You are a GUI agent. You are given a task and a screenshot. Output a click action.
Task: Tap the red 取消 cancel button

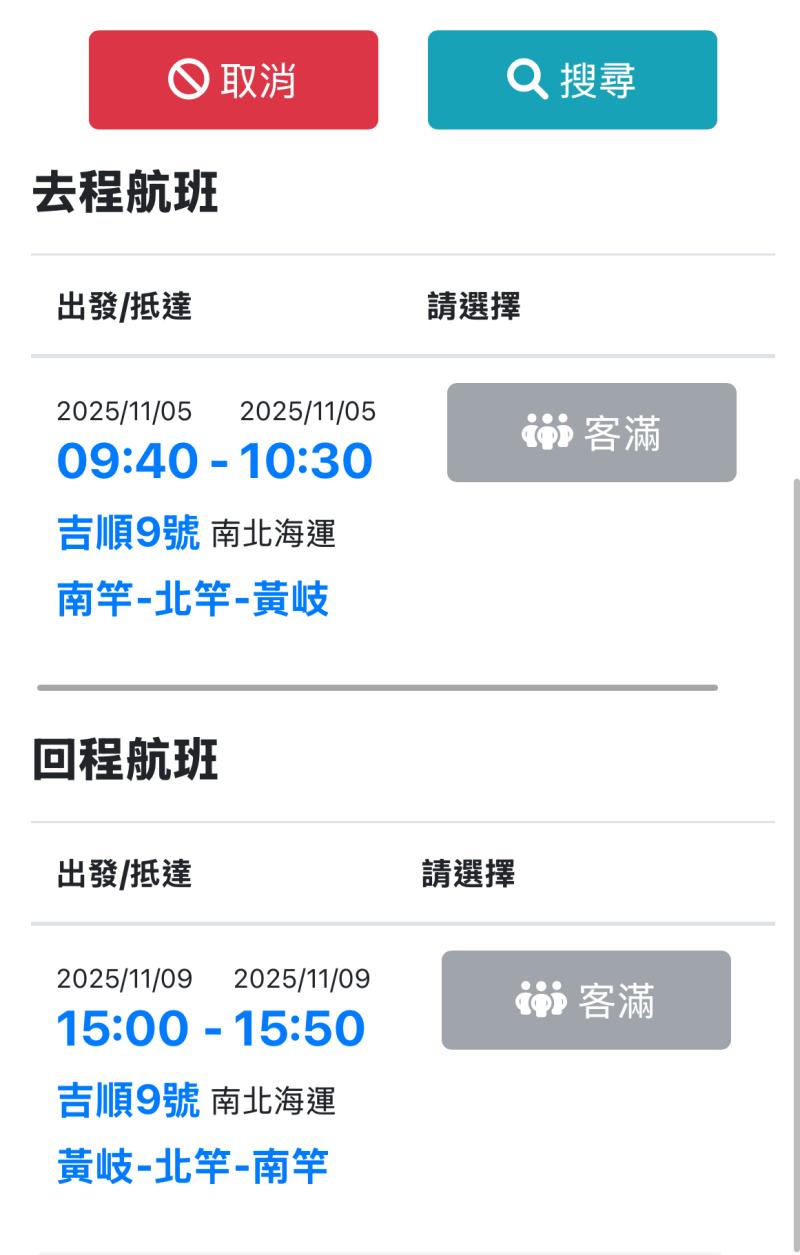tap(233, 80)
